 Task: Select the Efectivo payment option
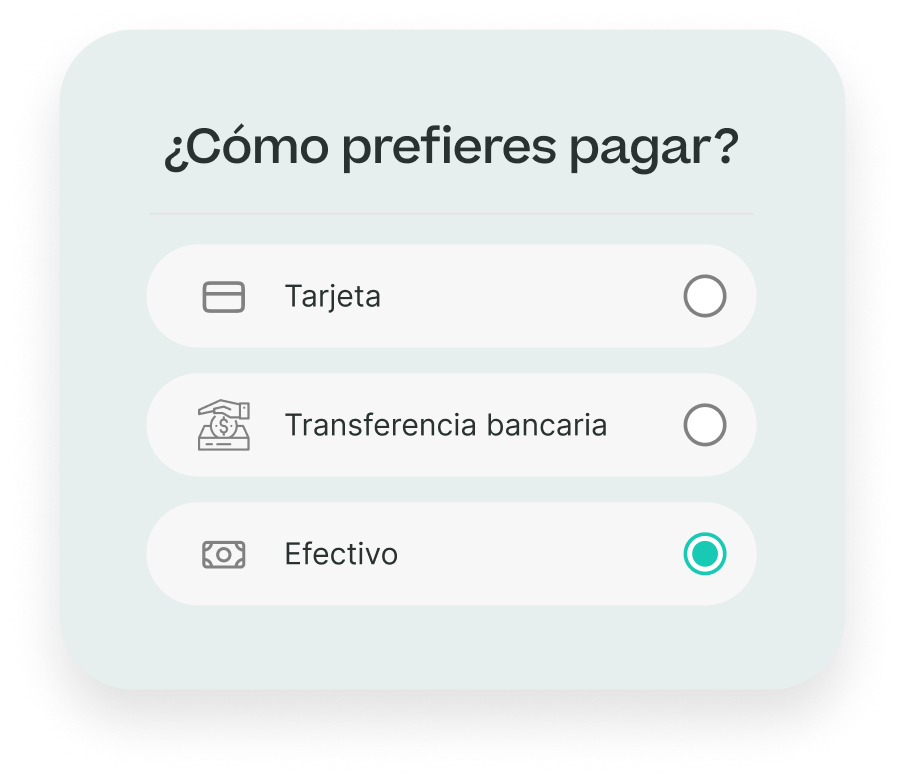pos(704,553)
